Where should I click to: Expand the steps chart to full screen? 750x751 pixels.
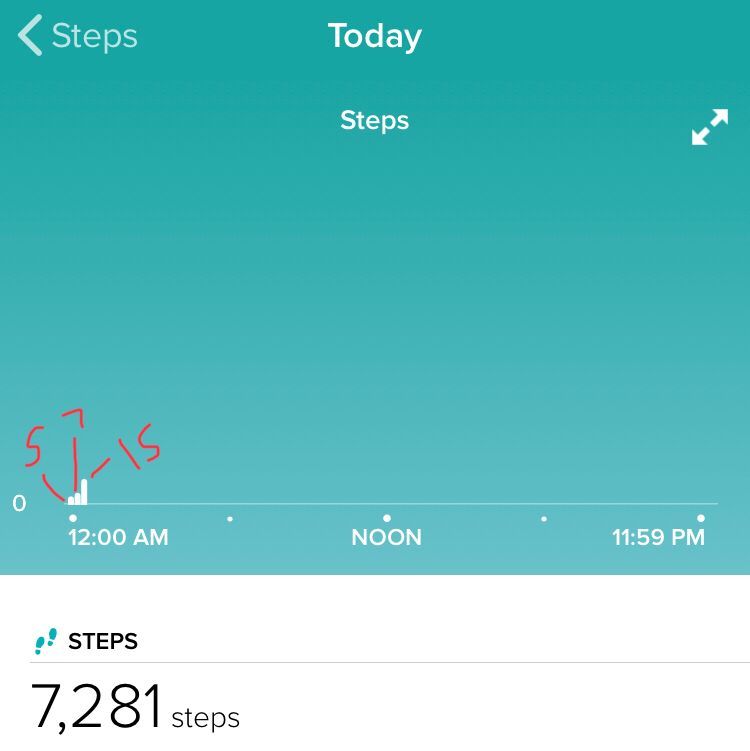click(710, 127)
